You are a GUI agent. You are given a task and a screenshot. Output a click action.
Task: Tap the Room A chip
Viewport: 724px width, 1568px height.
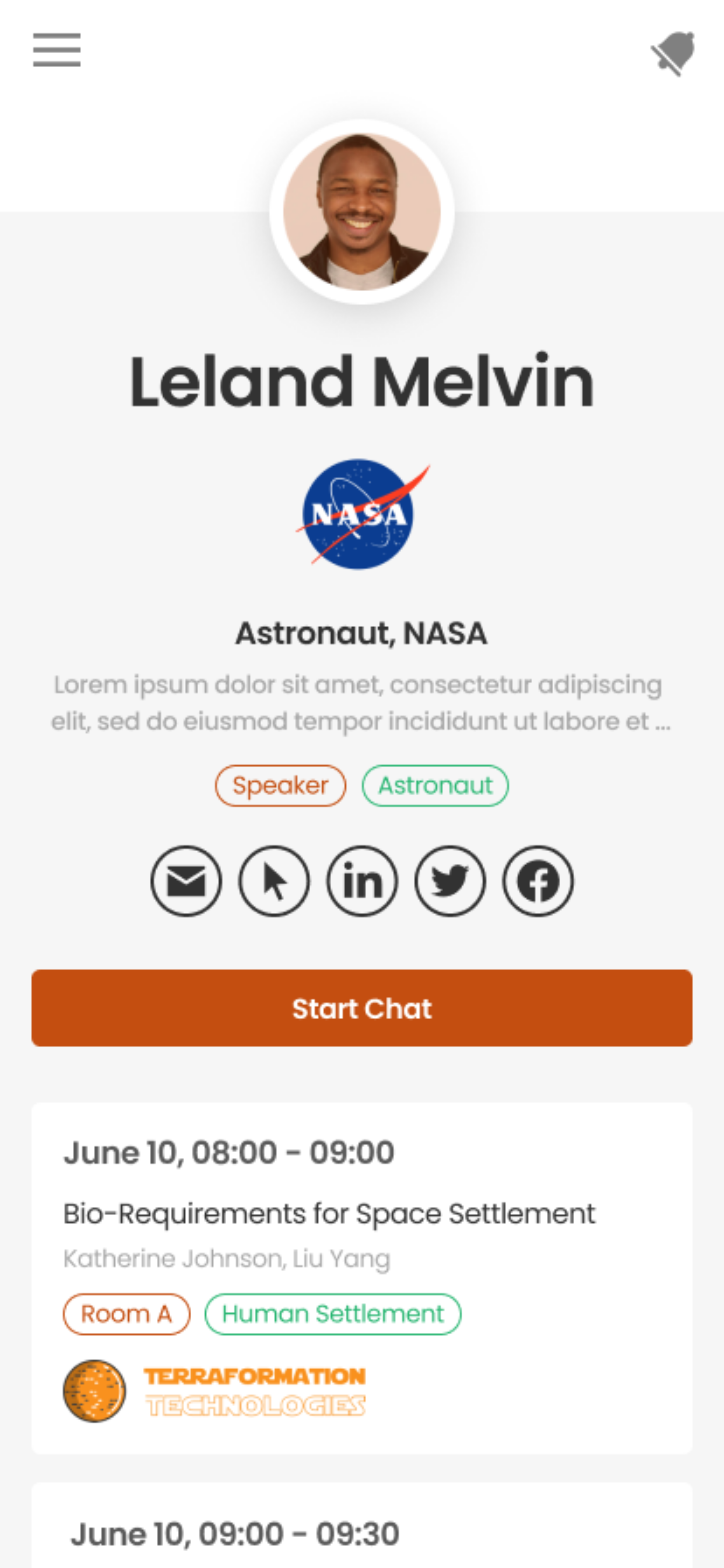click(126, 1314)
